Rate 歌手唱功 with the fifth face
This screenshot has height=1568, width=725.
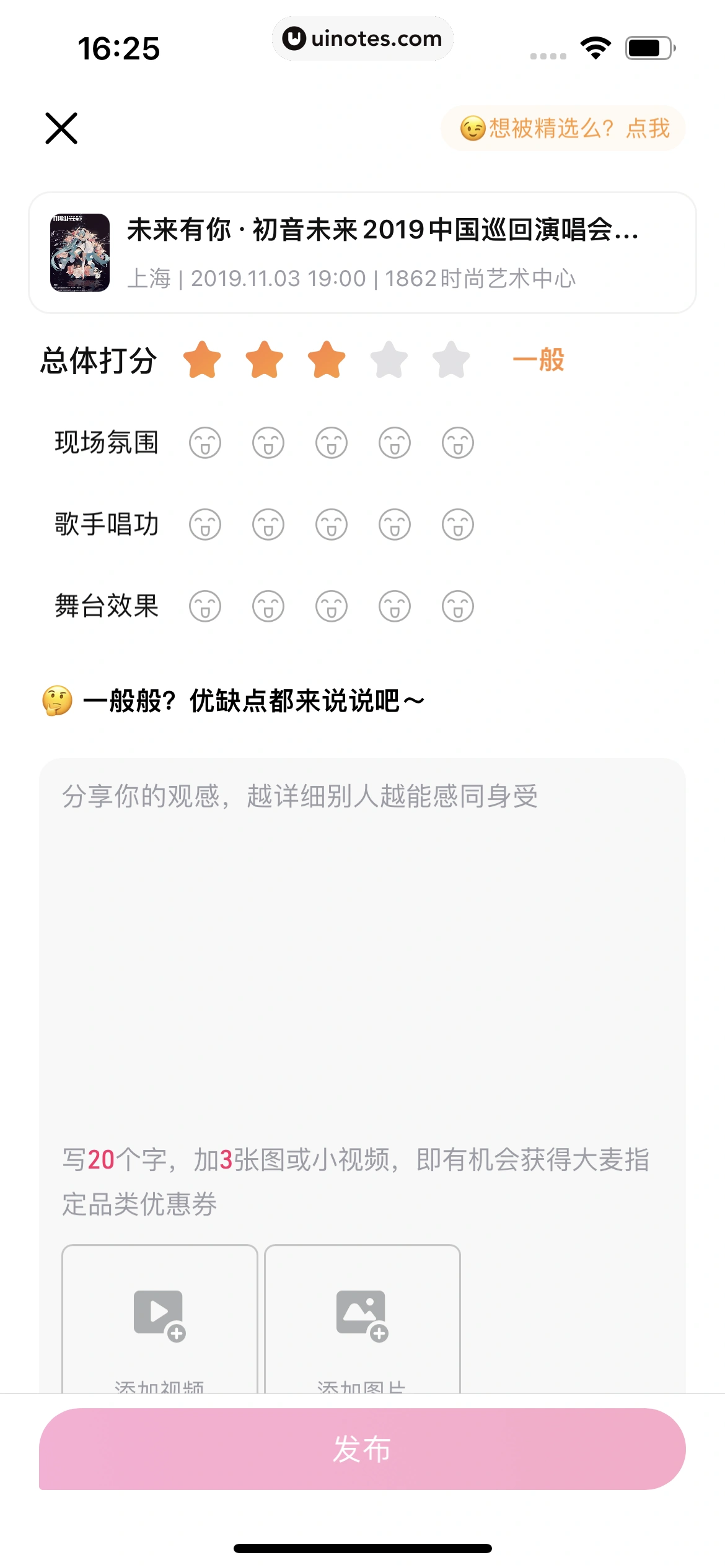[457, 525]
